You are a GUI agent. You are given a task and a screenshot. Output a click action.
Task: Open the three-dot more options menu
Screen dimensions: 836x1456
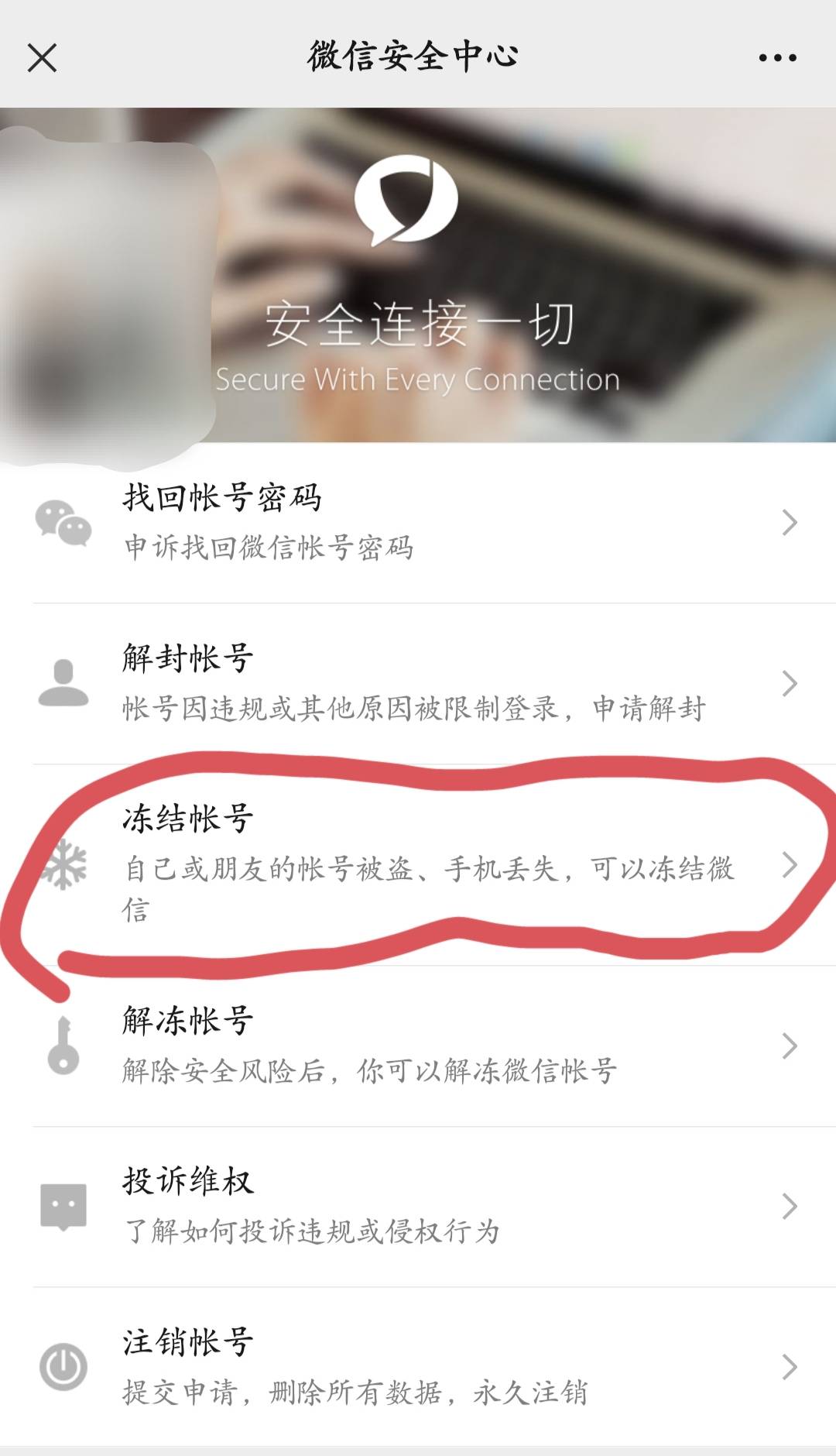[778, 58]
